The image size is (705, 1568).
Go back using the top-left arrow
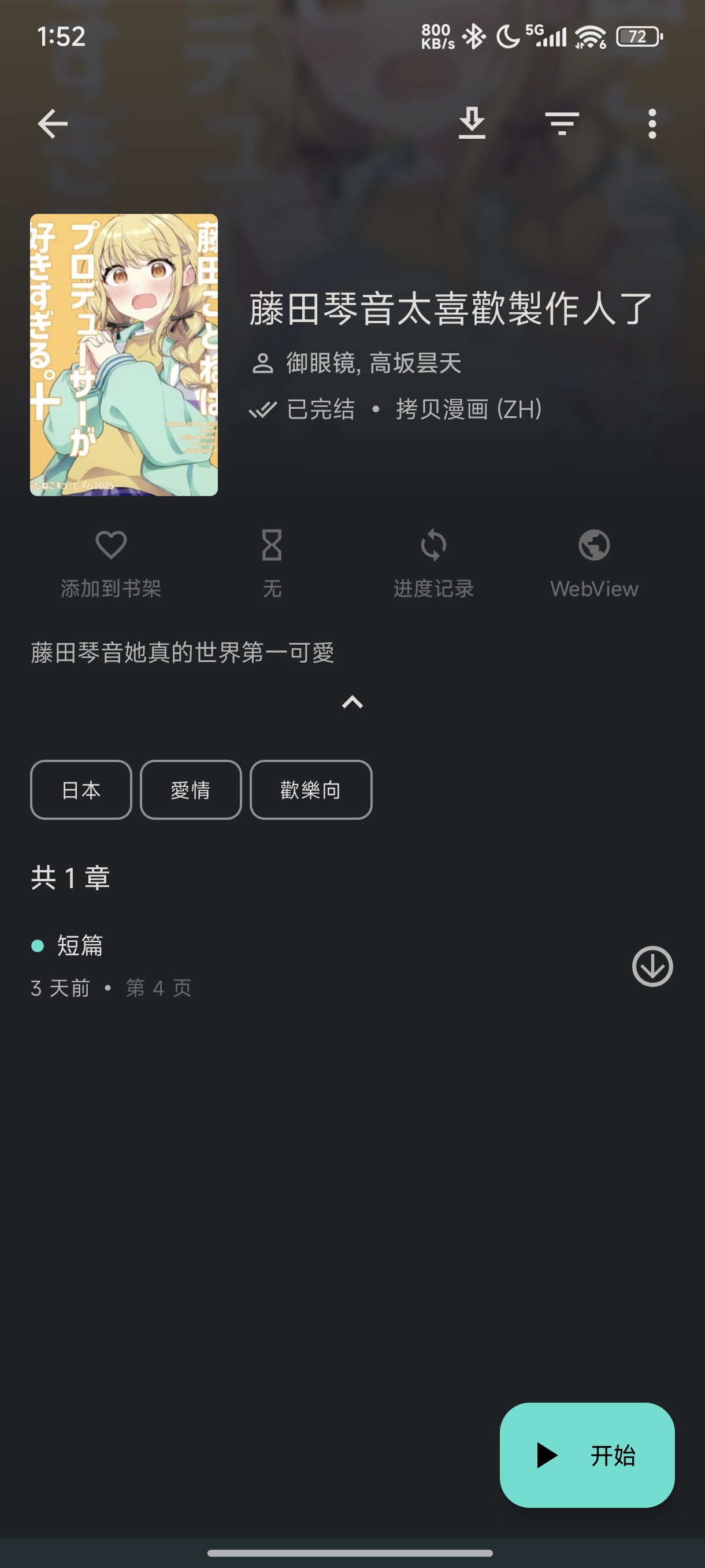[53, 124]
